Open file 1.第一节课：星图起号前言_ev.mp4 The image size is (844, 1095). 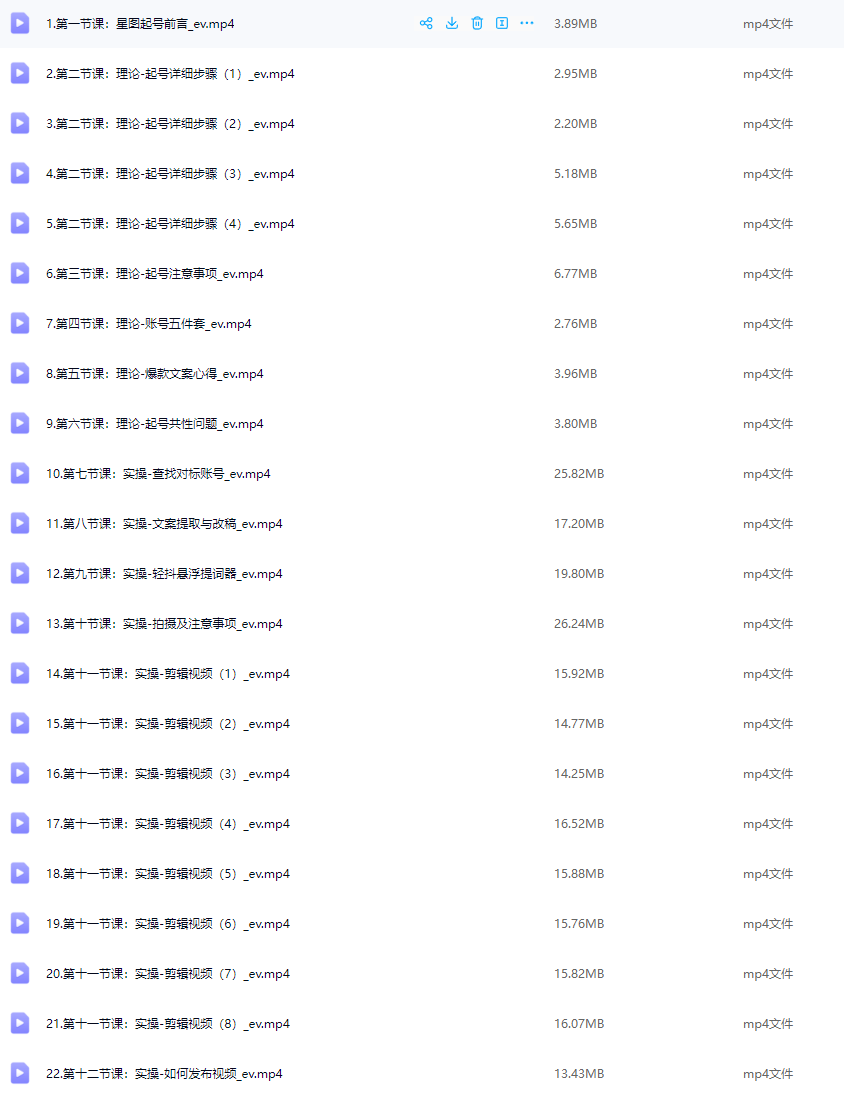[140, 24]
